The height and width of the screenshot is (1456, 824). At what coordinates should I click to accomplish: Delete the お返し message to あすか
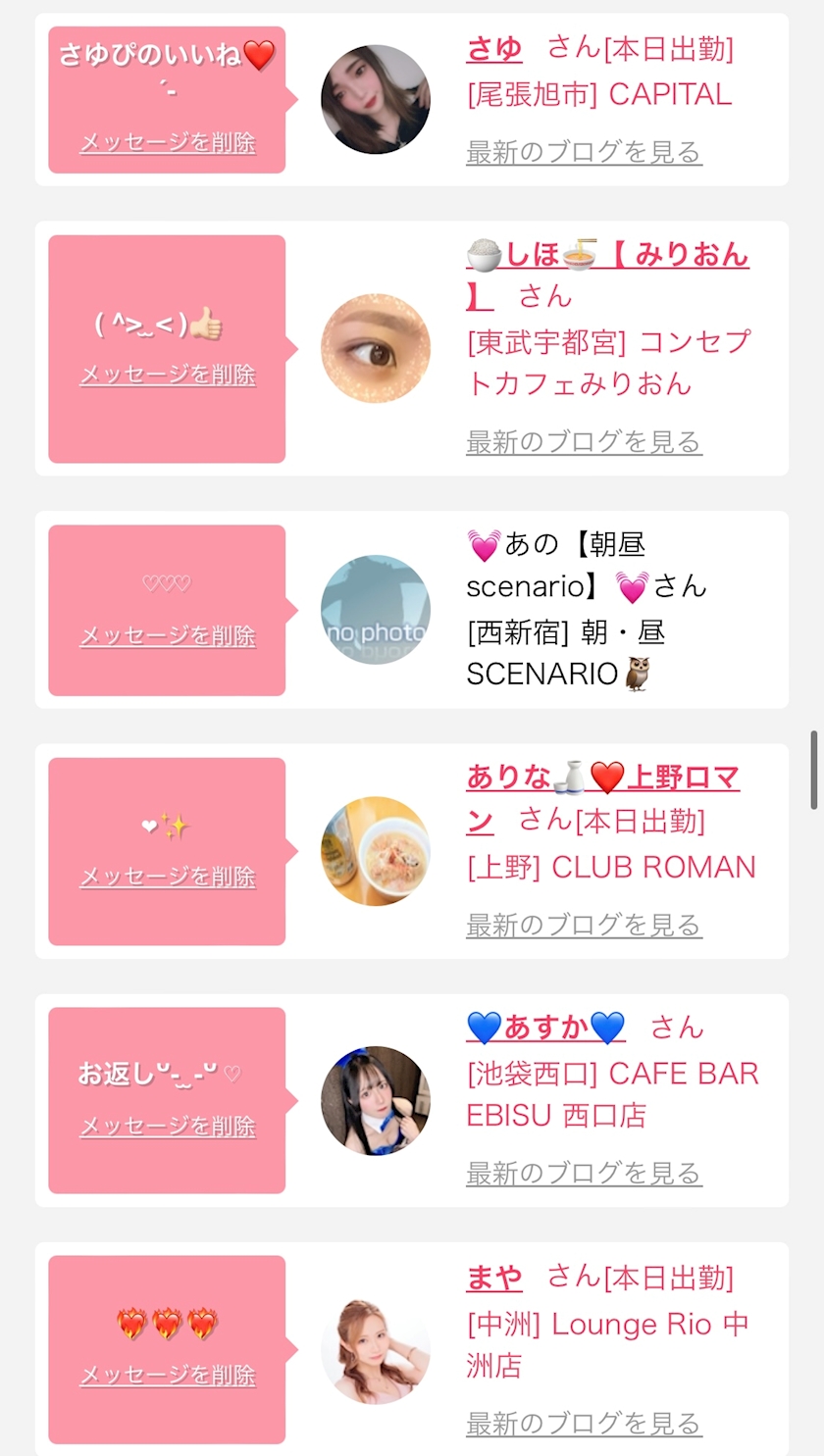[x=167, y=1127]
